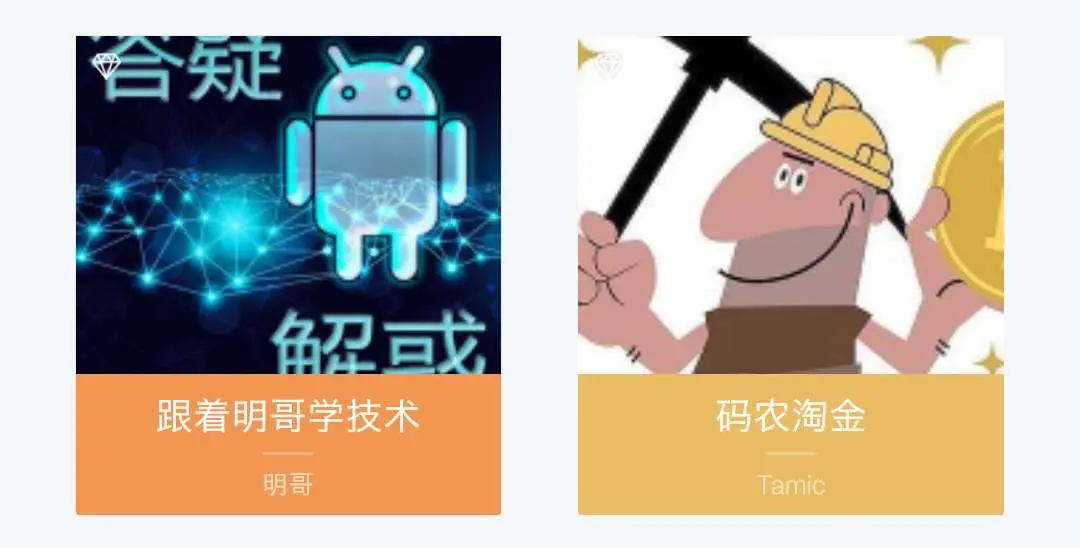Open the 跟着明哥学技术 card
This screenshot has height=548, width=1080.
[288, 275]
